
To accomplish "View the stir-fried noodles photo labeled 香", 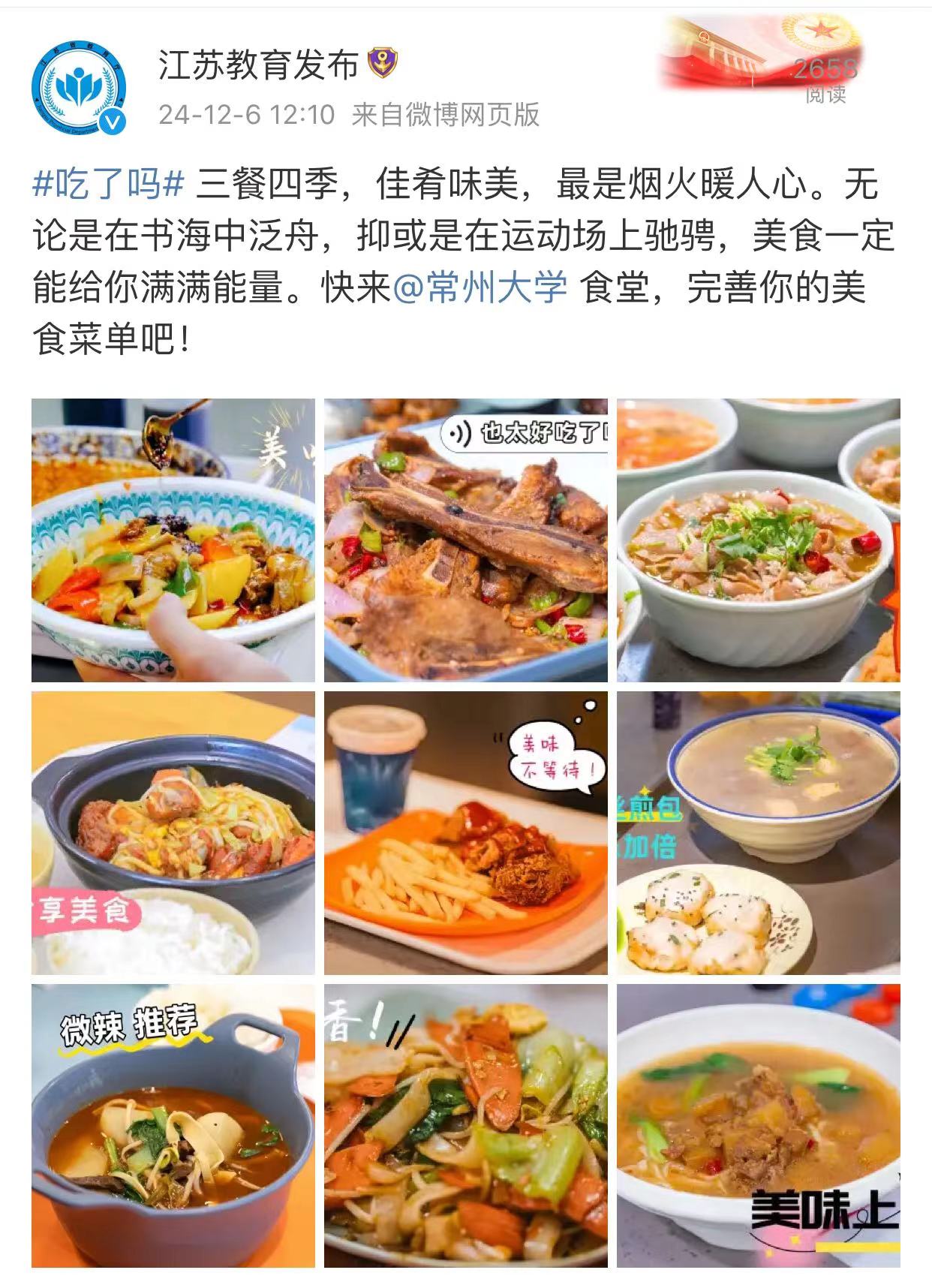I will (465, 1125).
